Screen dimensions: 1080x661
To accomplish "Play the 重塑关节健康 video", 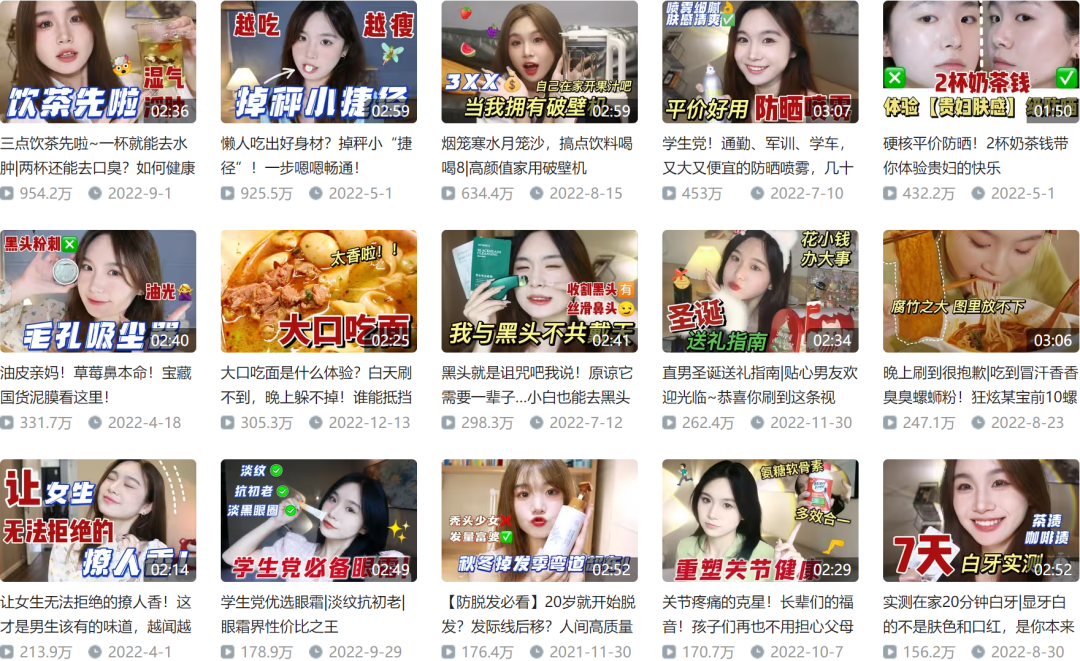I will point(760,521).
